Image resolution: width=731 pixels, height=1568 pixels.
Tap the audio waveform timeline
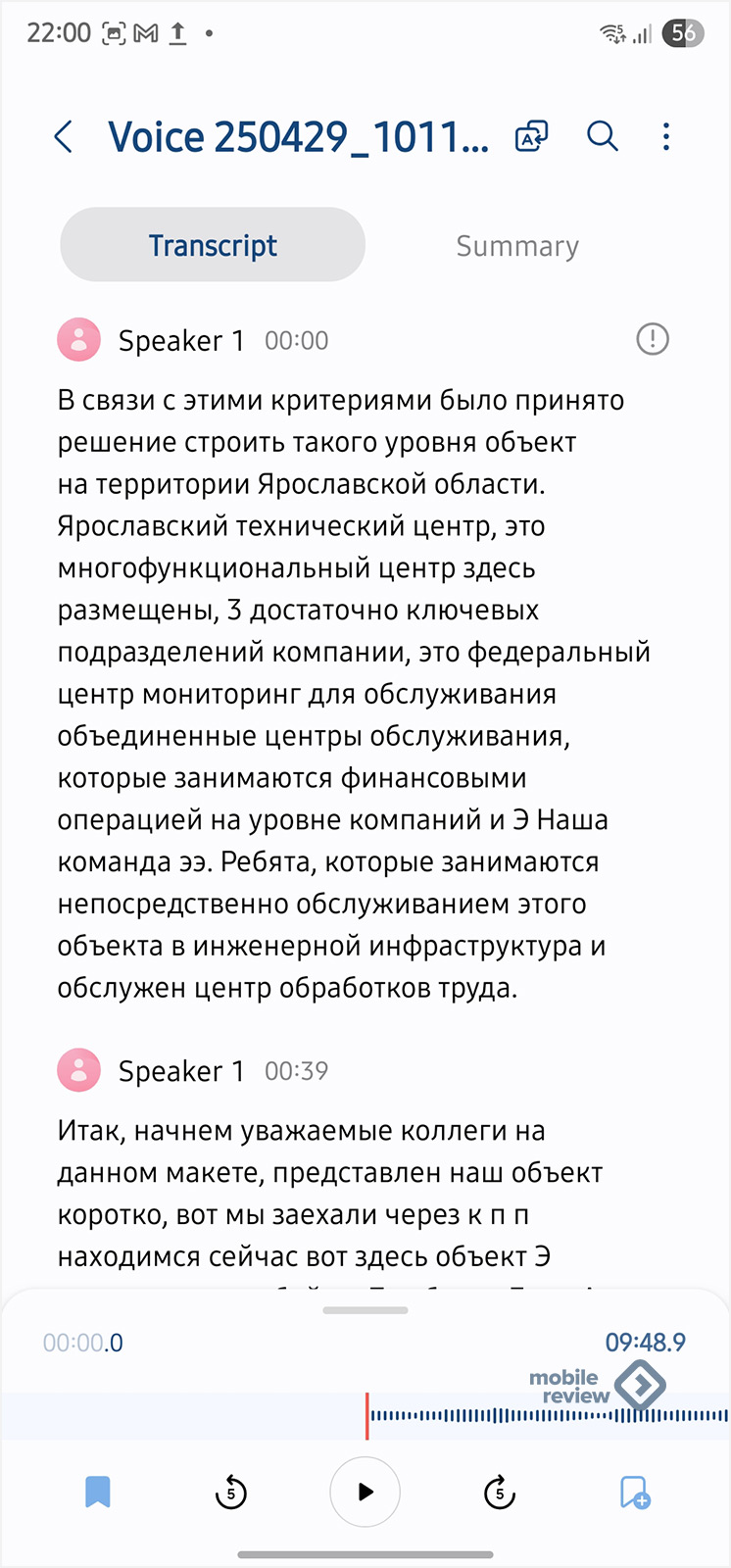[549, 1416]
